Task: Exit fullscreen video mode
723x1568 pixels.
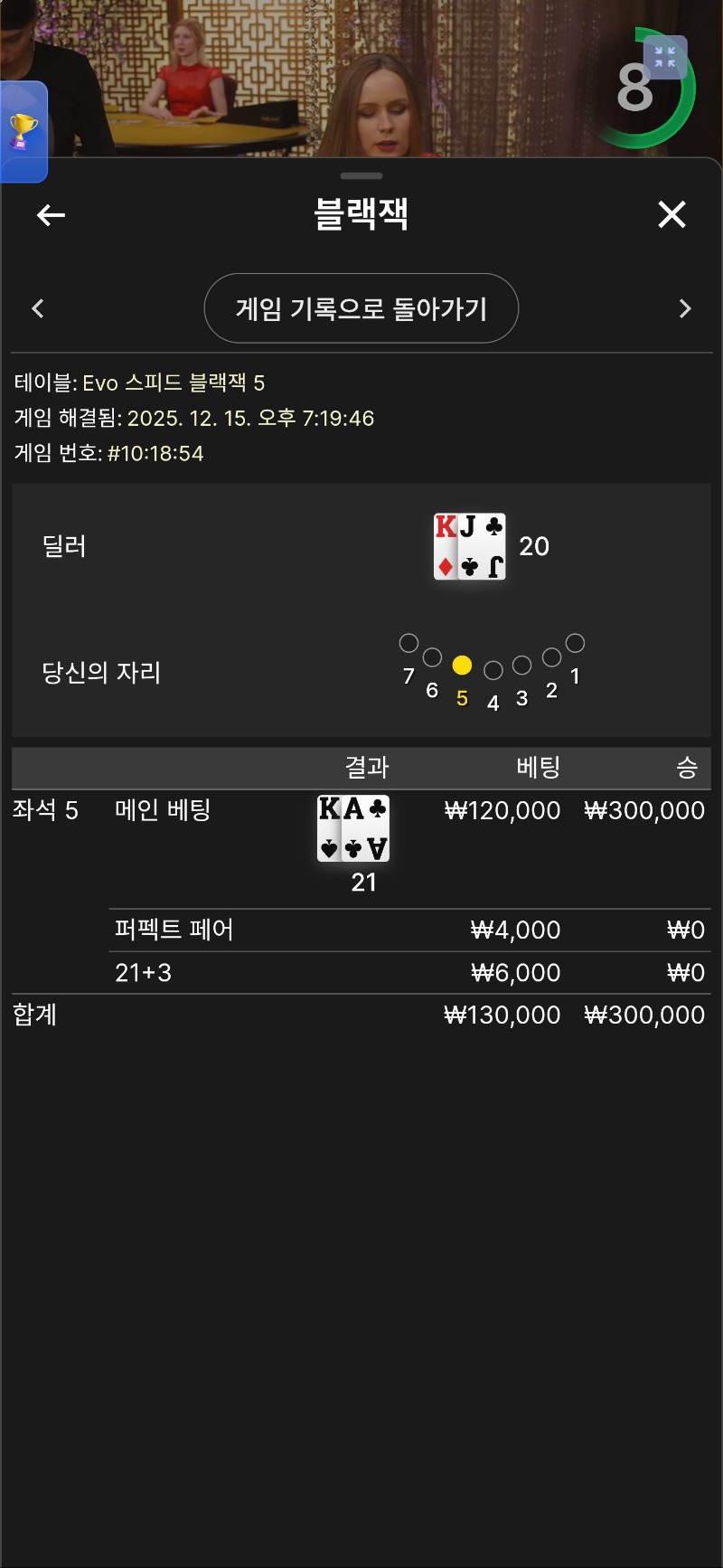Action: (665, 58)
